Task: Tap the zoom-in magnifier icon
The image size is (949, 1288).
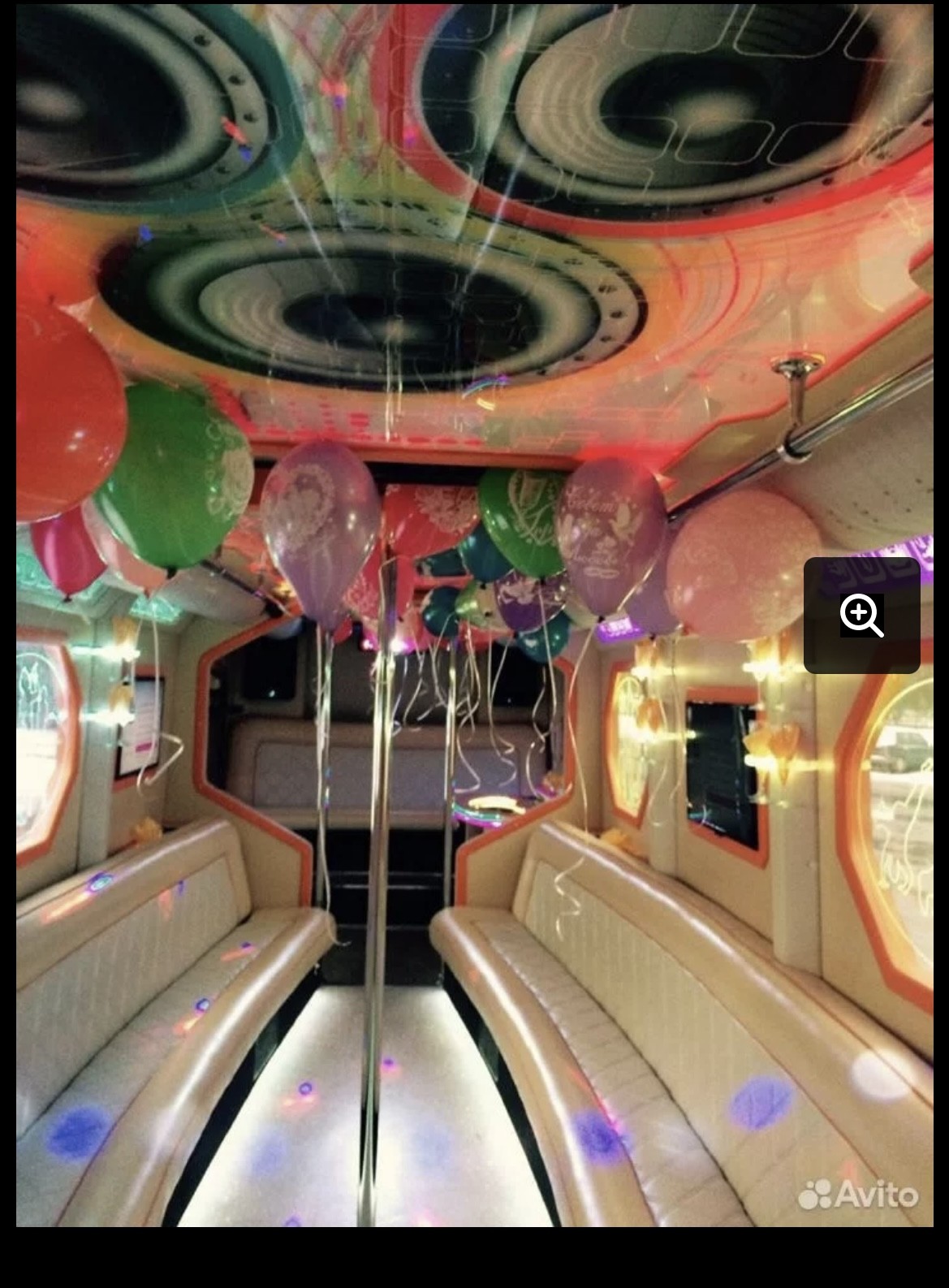Action: pos(861,615)
